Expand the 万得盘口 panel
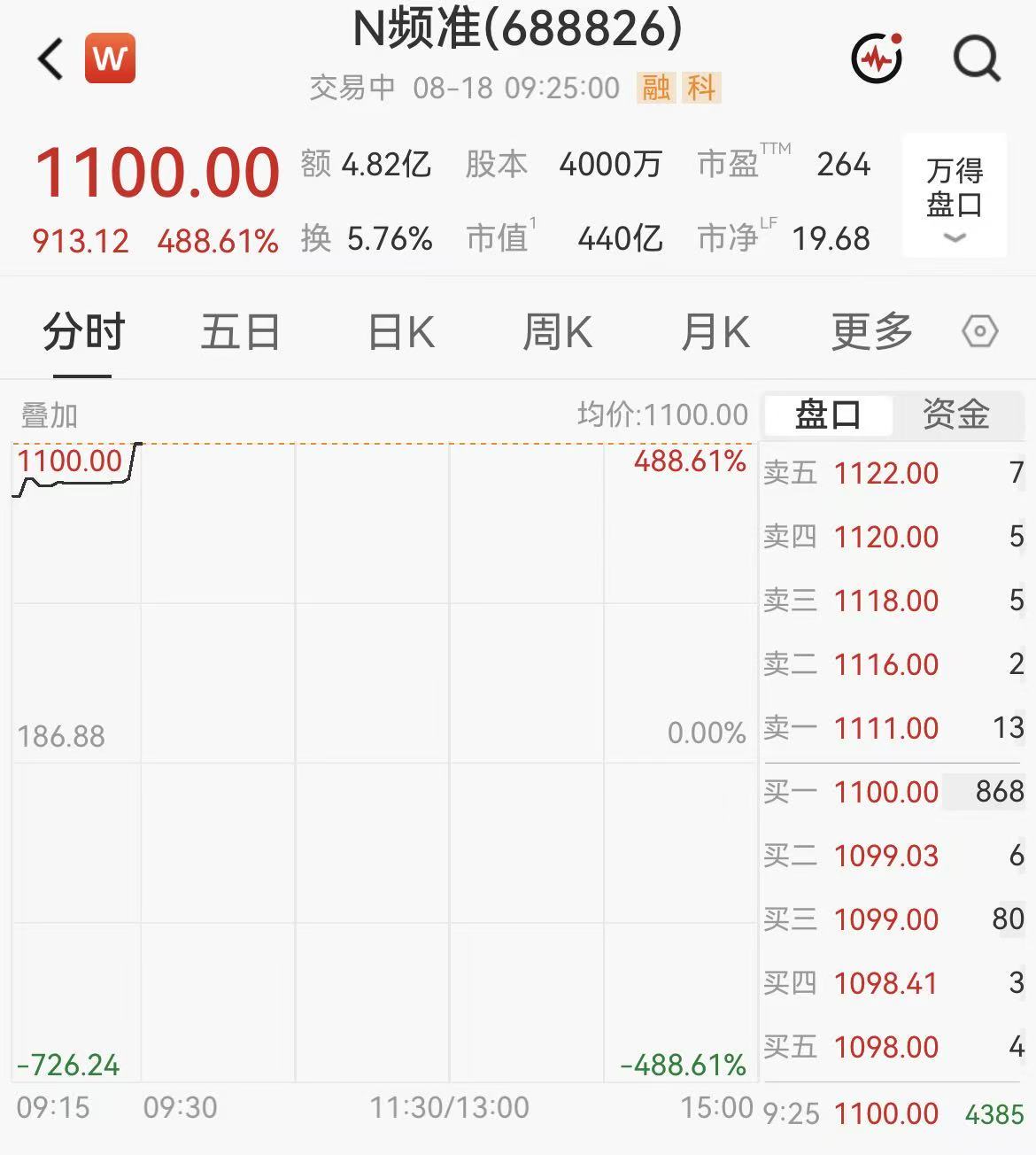This screenshot has height=1155, width=1036. coord(955,196)
